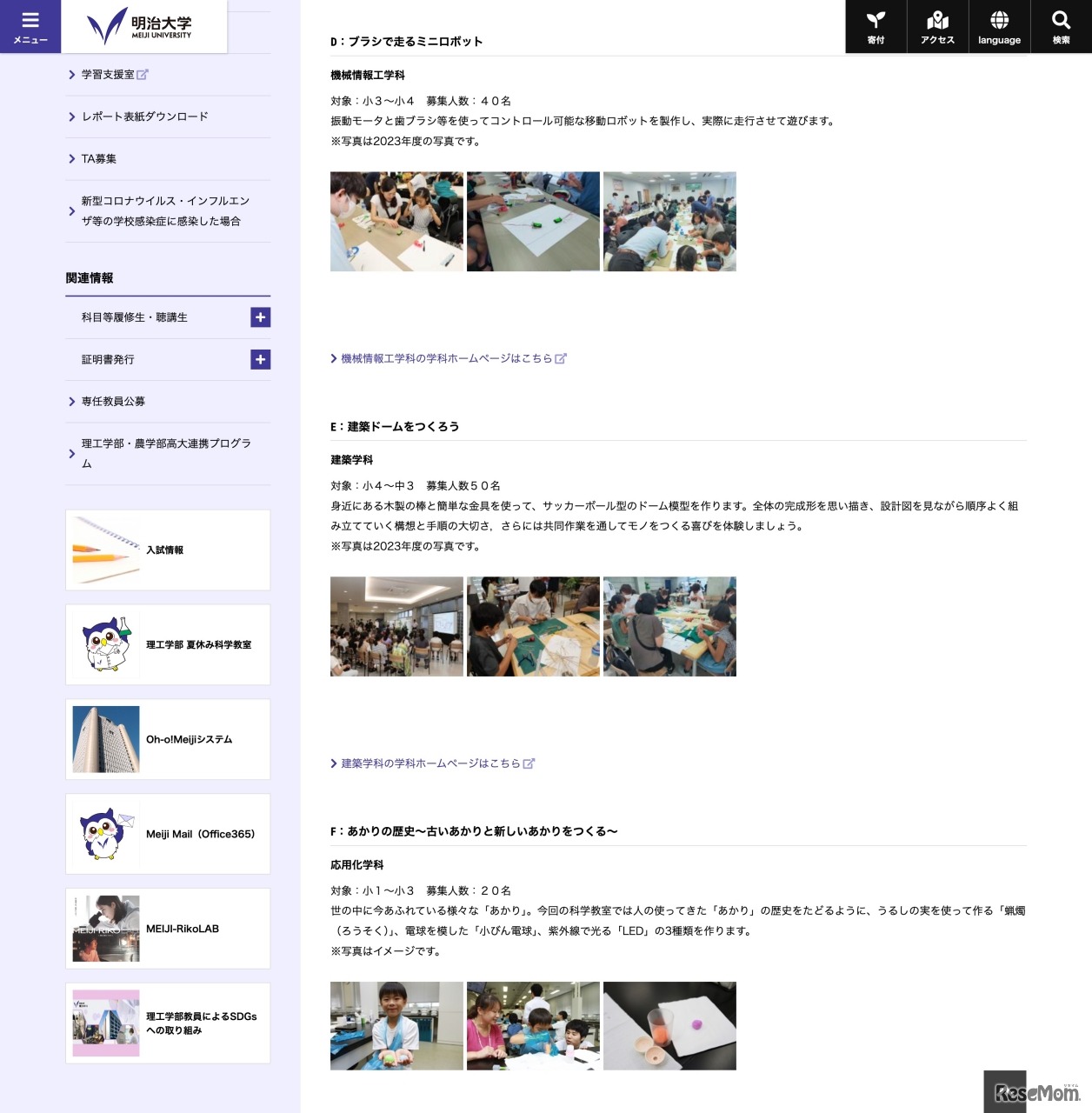The image size is (1092, 1113).
Task: Open the 入試情報 banner card
Action: pos(168,550)
